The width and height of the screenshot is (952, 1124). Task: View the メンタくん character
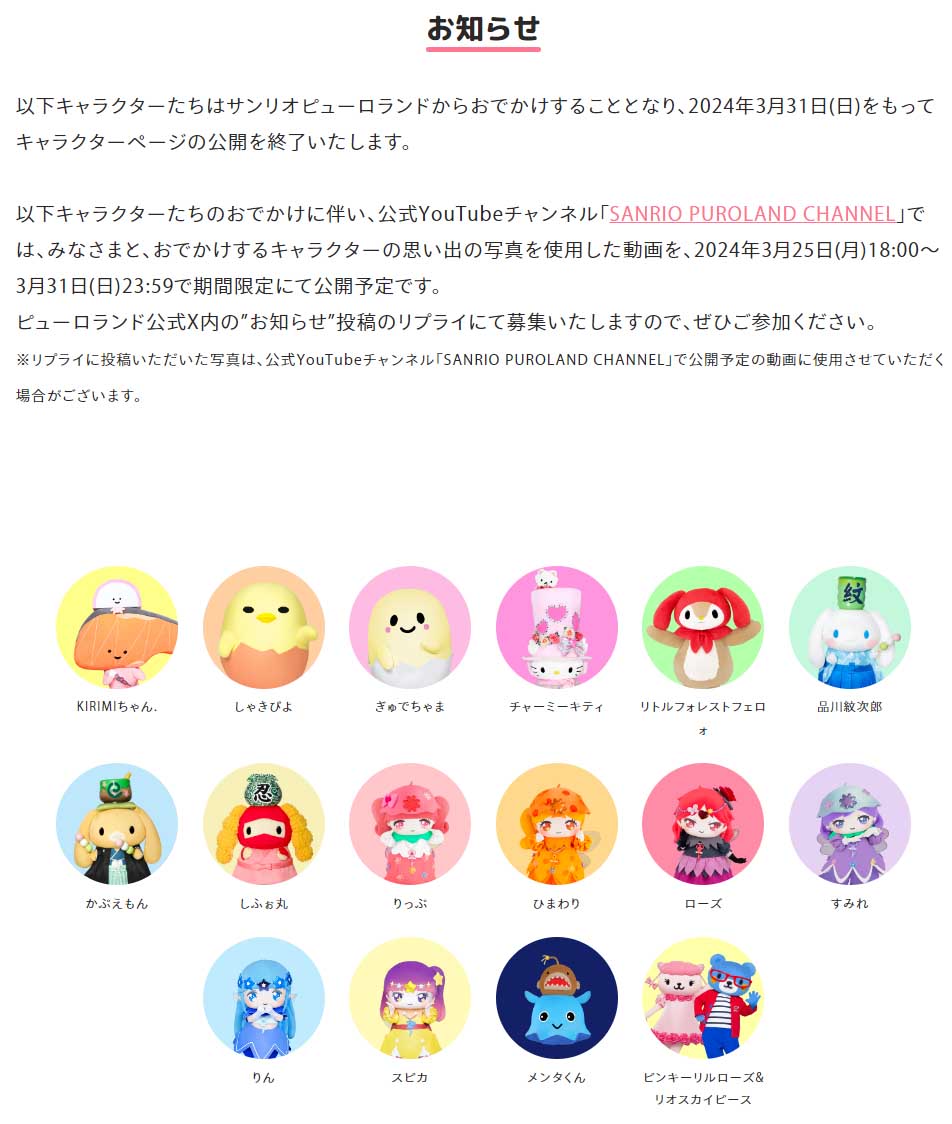[x=556, y=998]
